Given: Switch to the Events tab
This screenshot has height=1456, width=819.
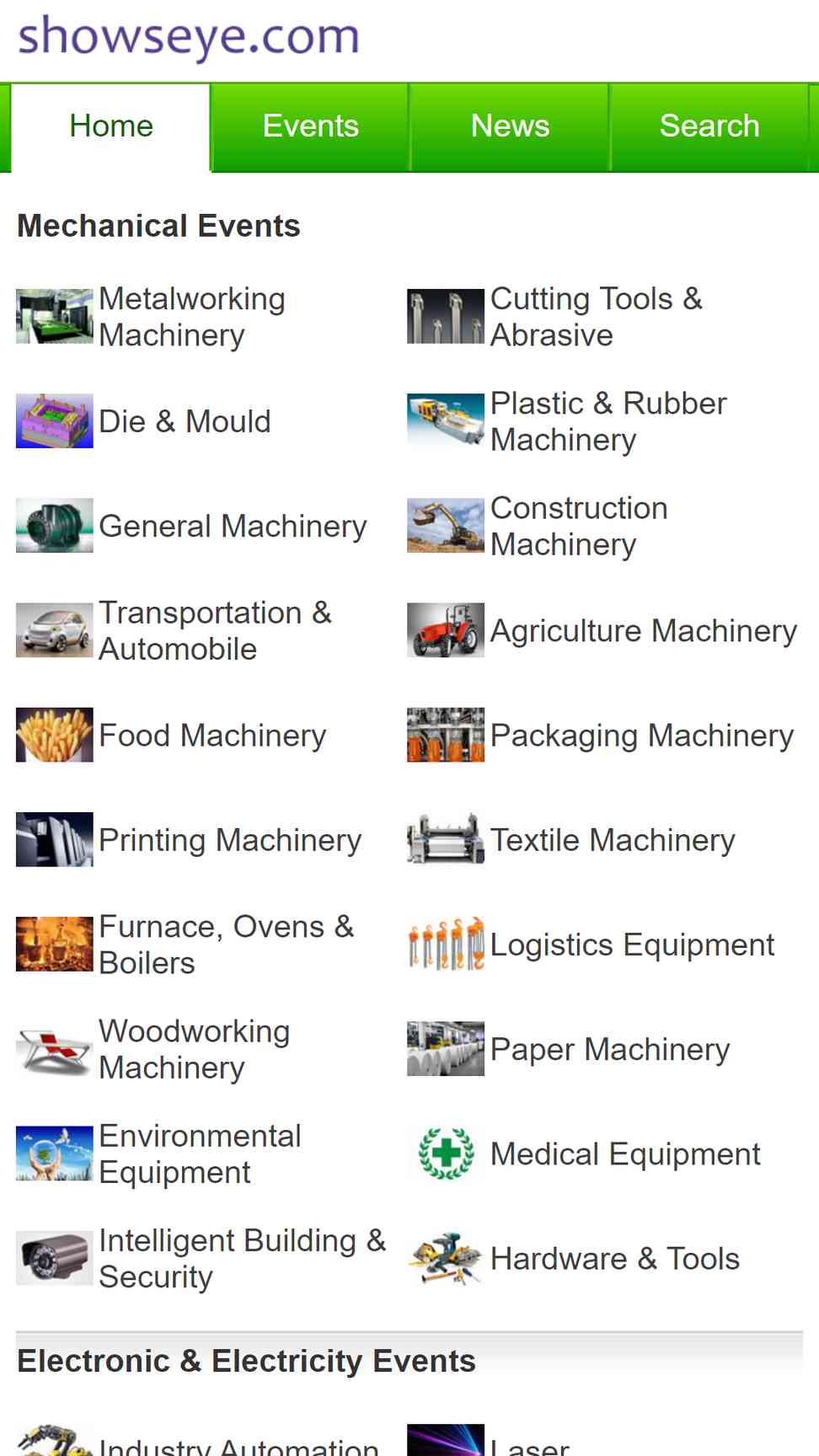Looking at the screenshot, I should tap(310, 127).
